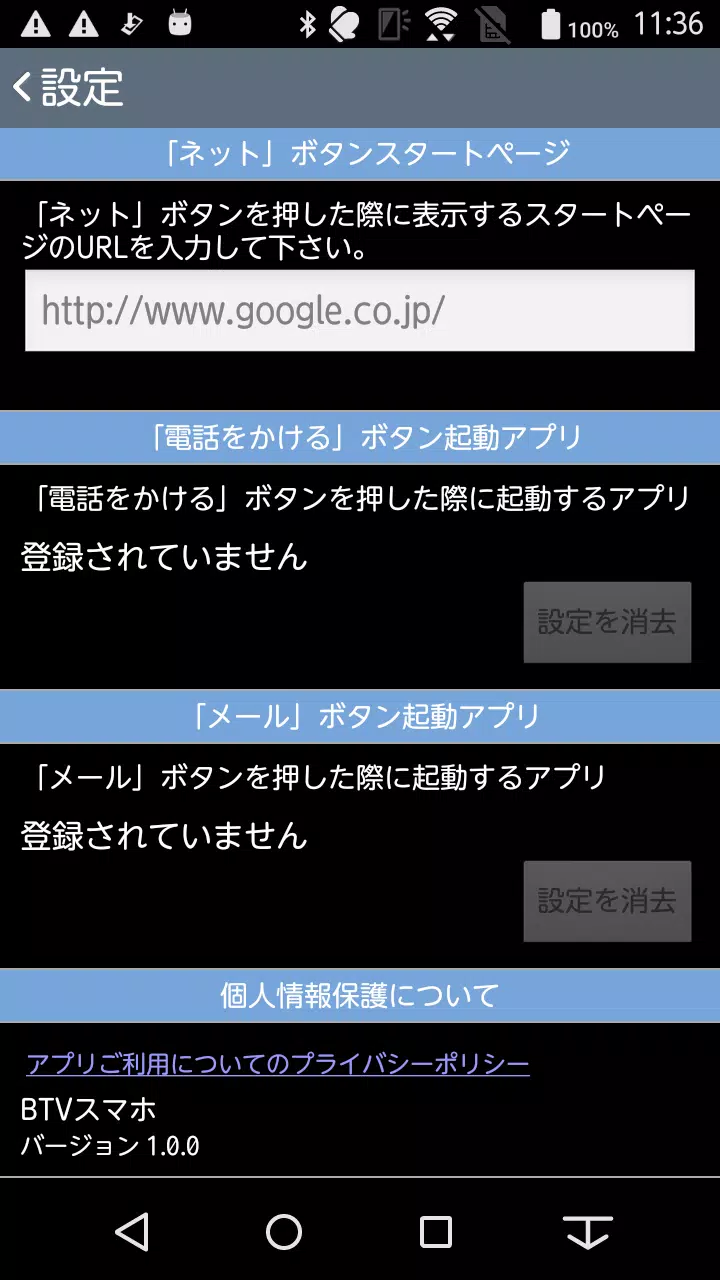Open the privacy policy link
Viewport: 720px width, 1280px height.
pos(278,1063)
